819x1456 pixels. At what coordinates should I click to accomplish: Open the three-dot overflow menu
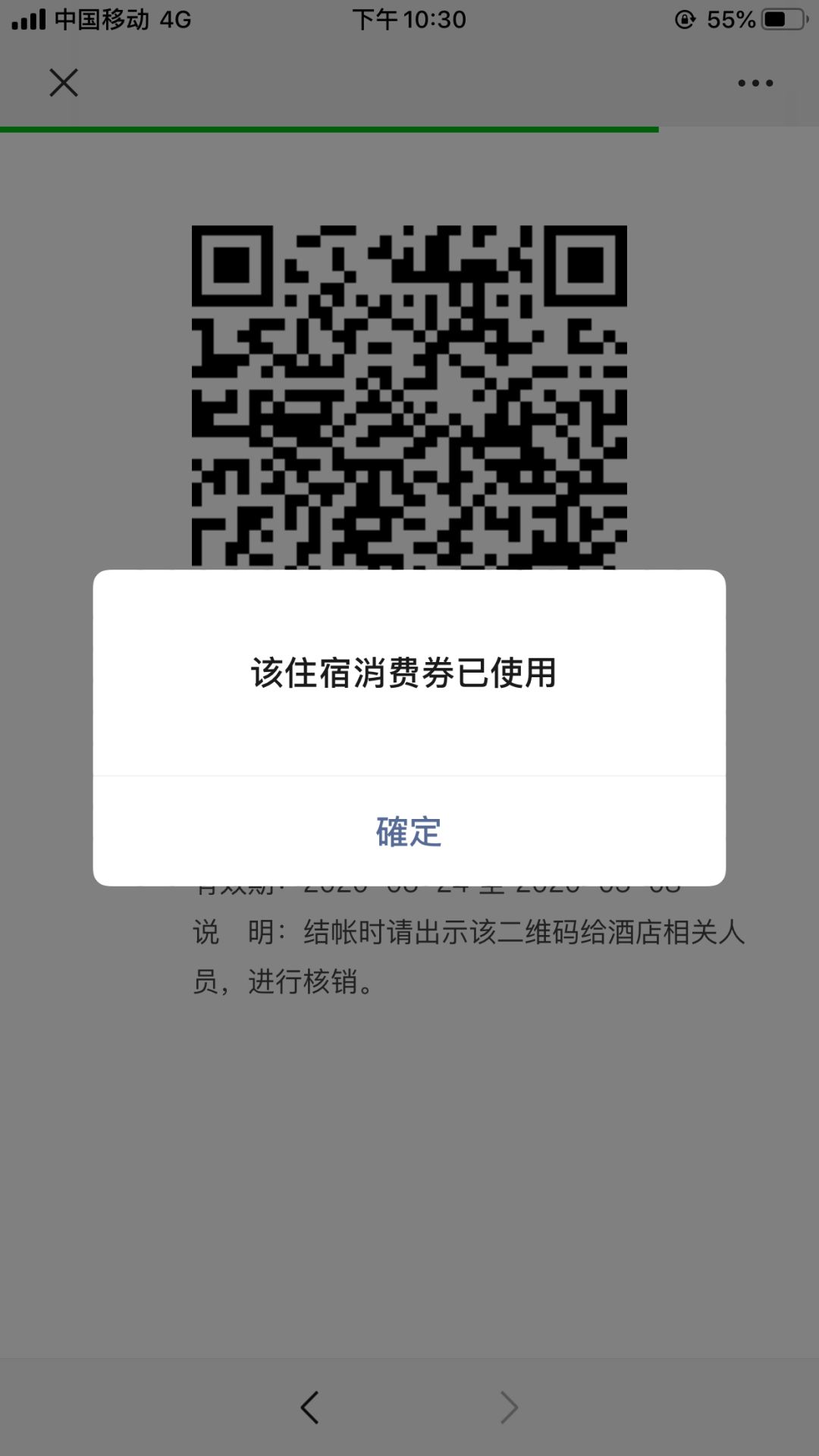click(755, 83)
